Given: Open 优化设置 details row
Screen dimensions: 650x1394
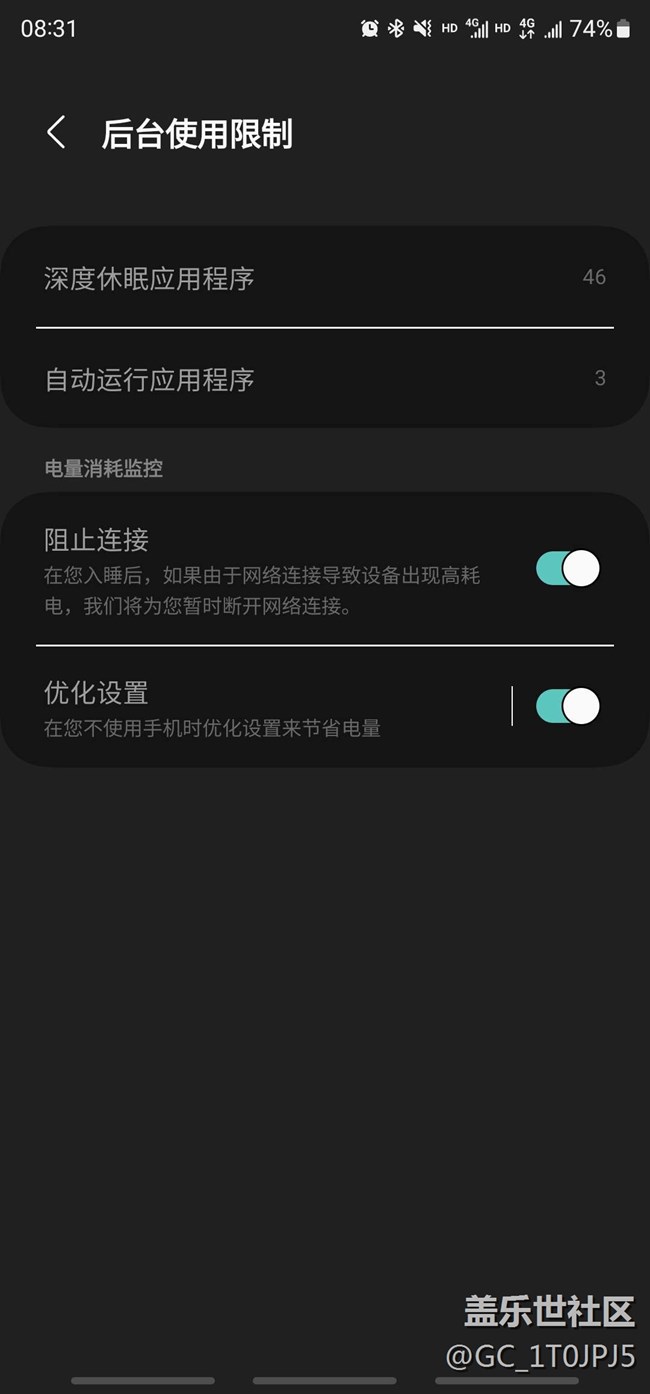Looking at the screenshot, I should [x=260, y=707].
